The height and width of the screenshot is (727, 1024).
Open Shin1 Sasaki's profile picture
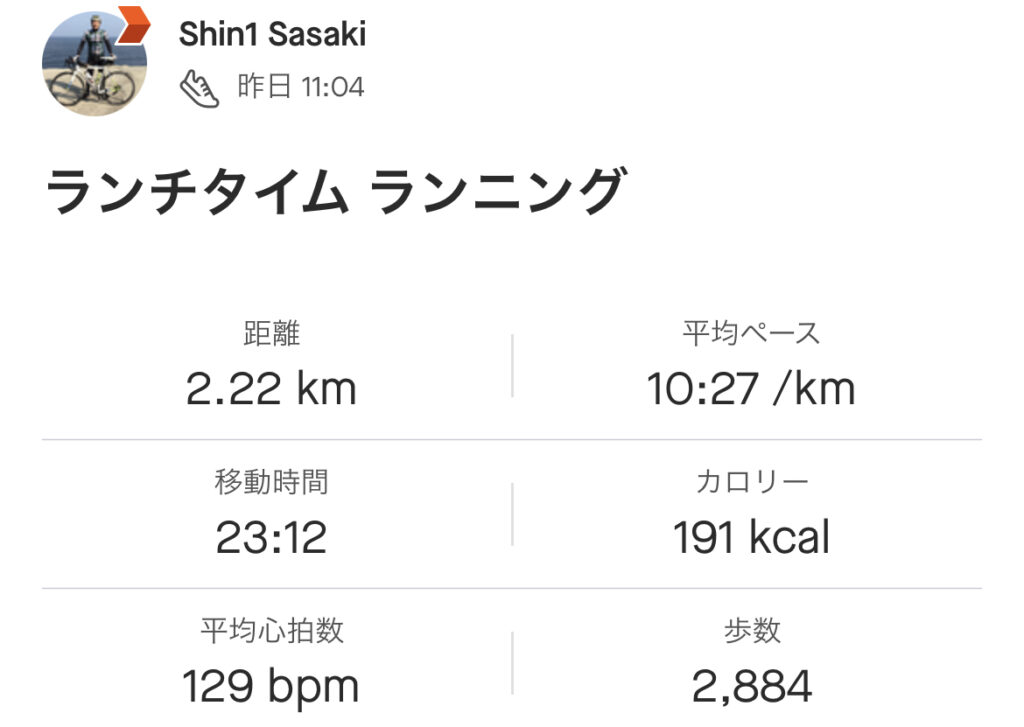coord(94,63)
